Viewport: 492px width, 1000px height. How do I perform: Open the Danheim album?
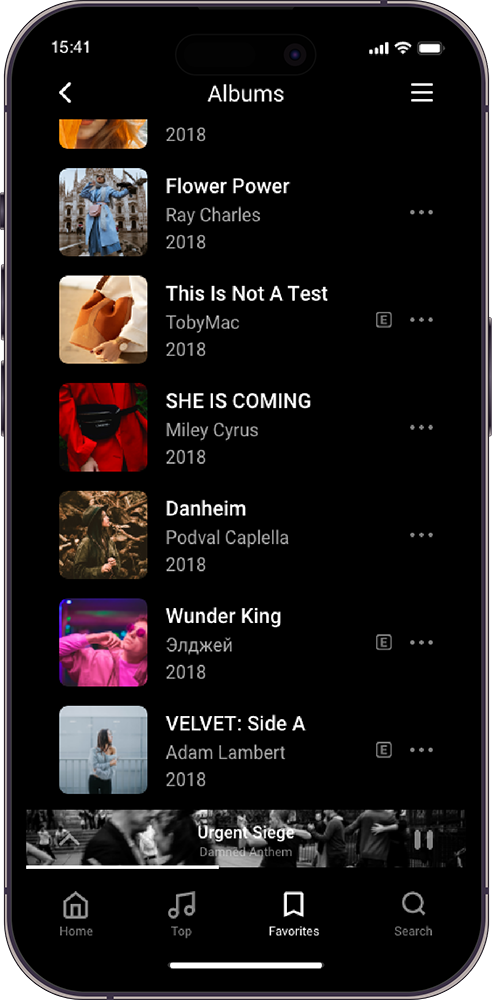coord(246,535)
